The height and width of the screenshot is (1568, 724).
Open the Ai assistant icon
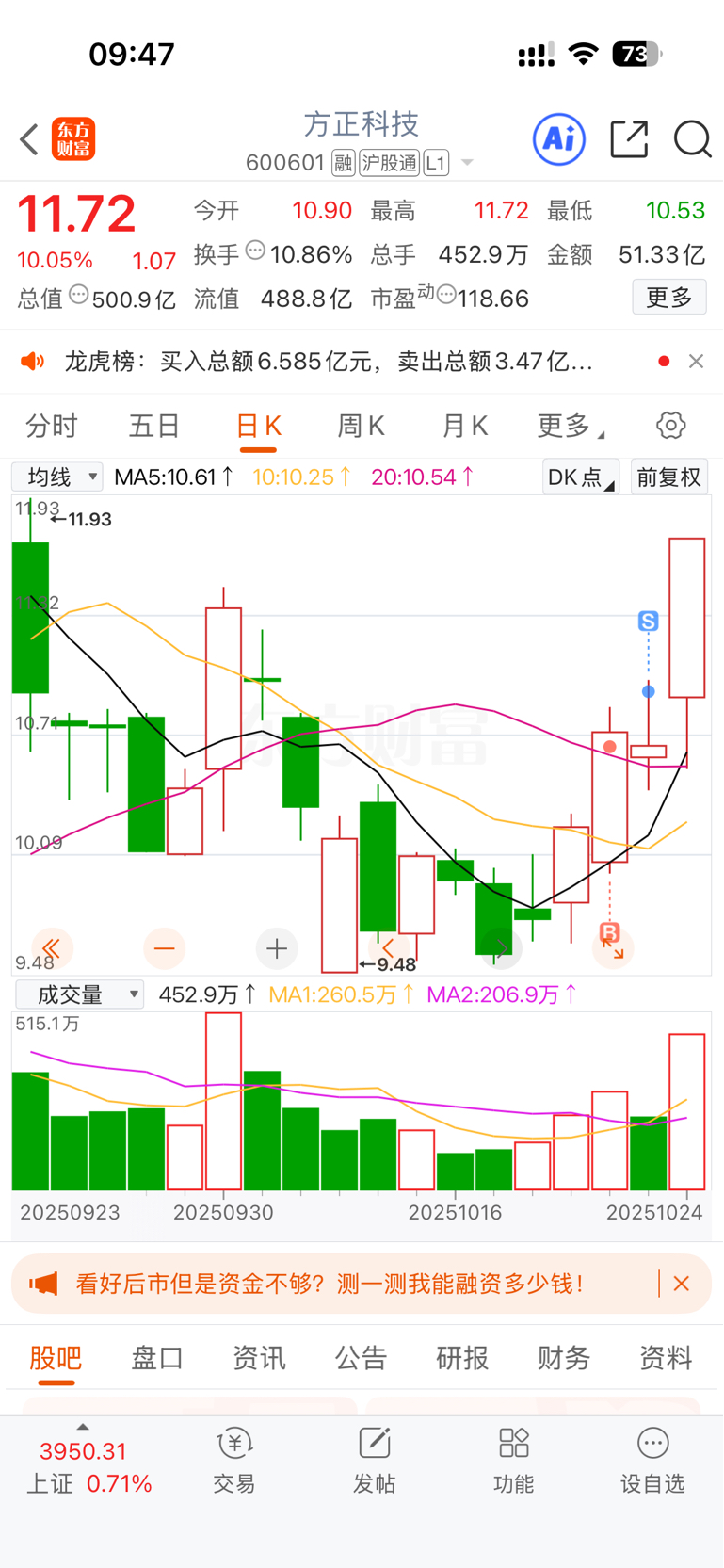pos(559,139)
